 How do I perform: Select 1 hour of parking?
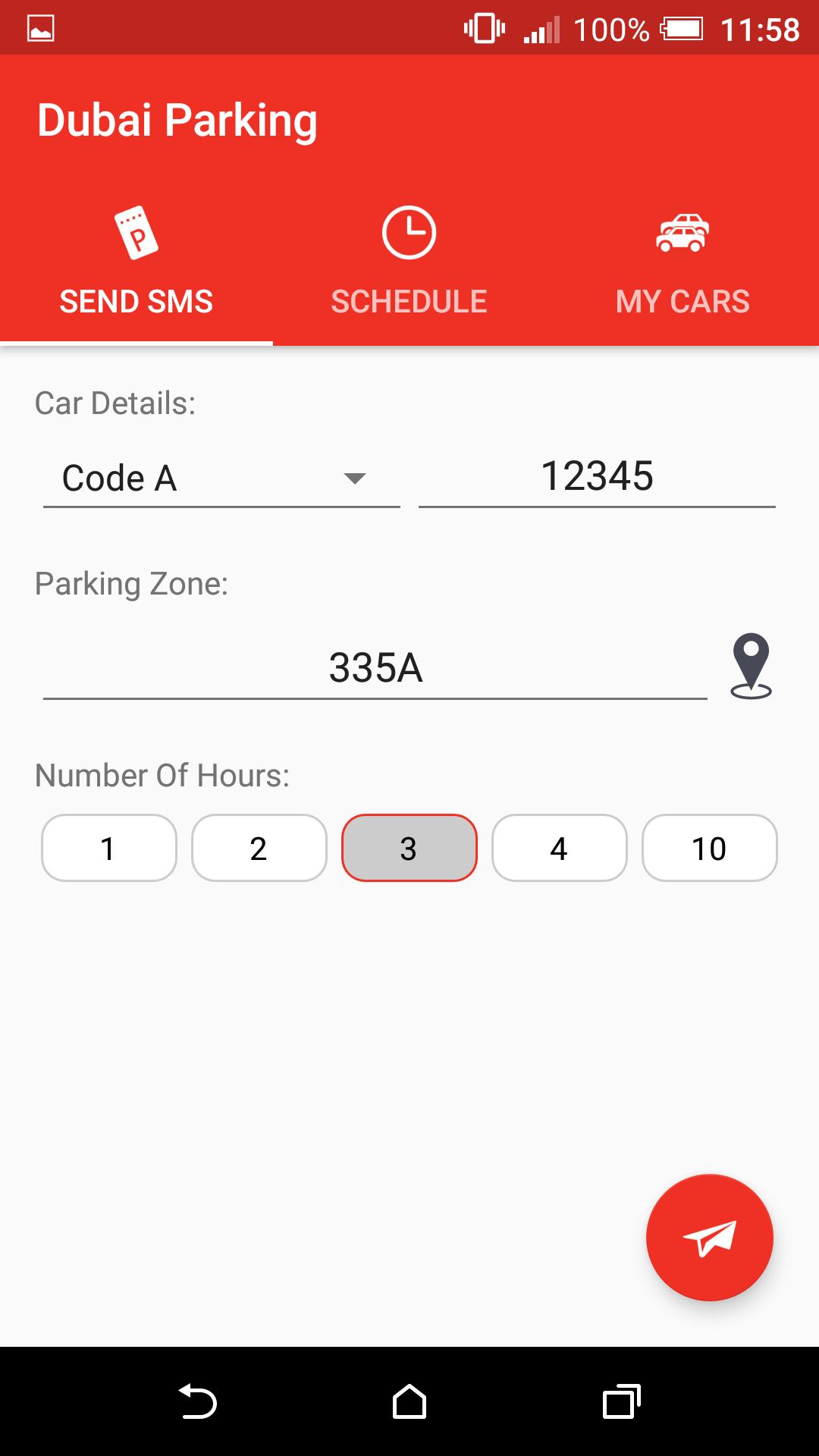pos(108,849)
